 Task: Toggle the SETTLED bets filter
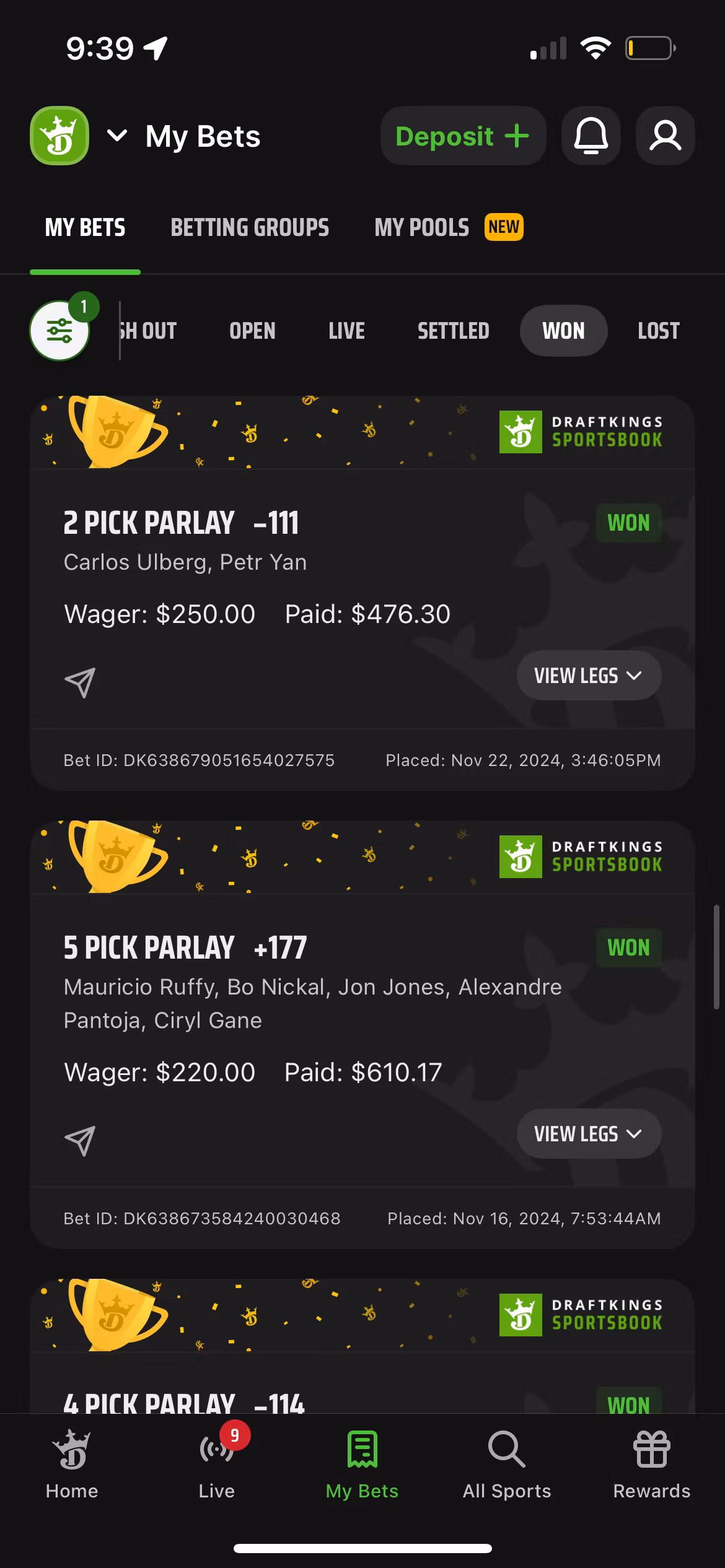453,331
